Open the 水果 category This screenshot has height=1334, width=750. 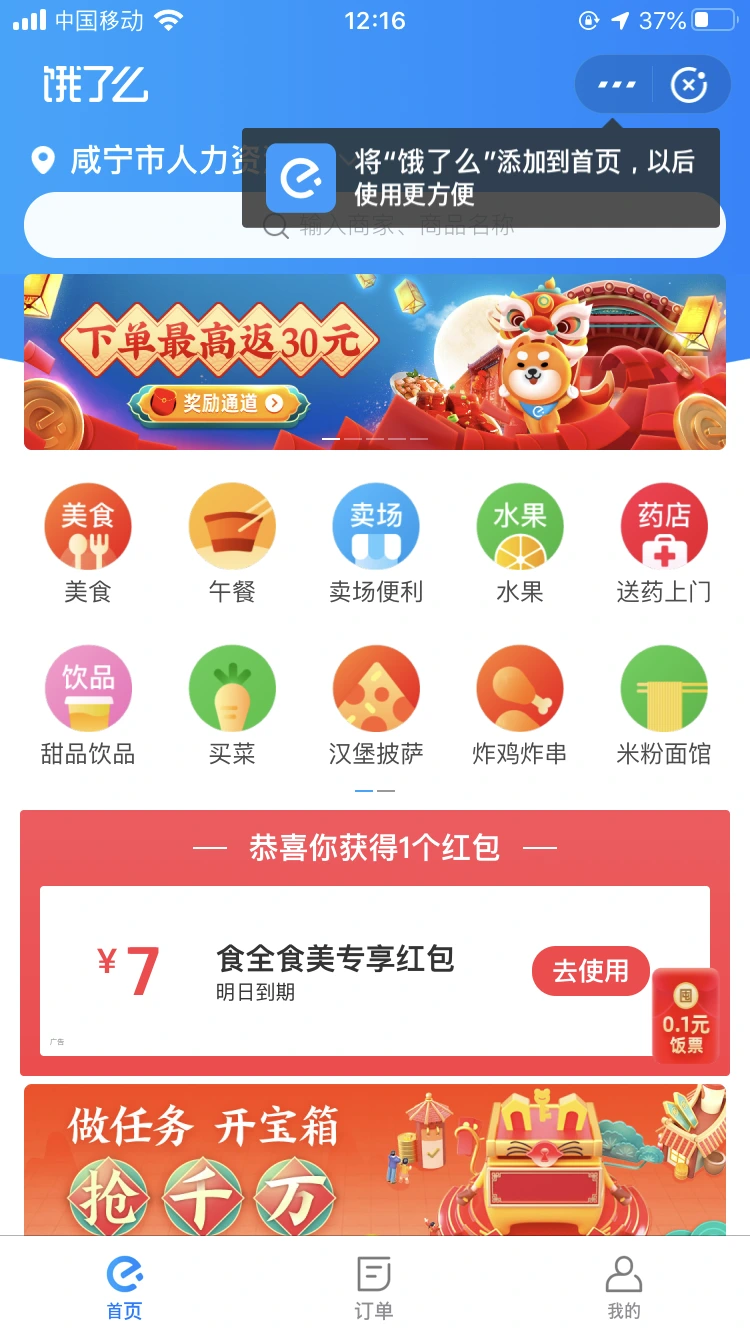click(x=520, y=544)
